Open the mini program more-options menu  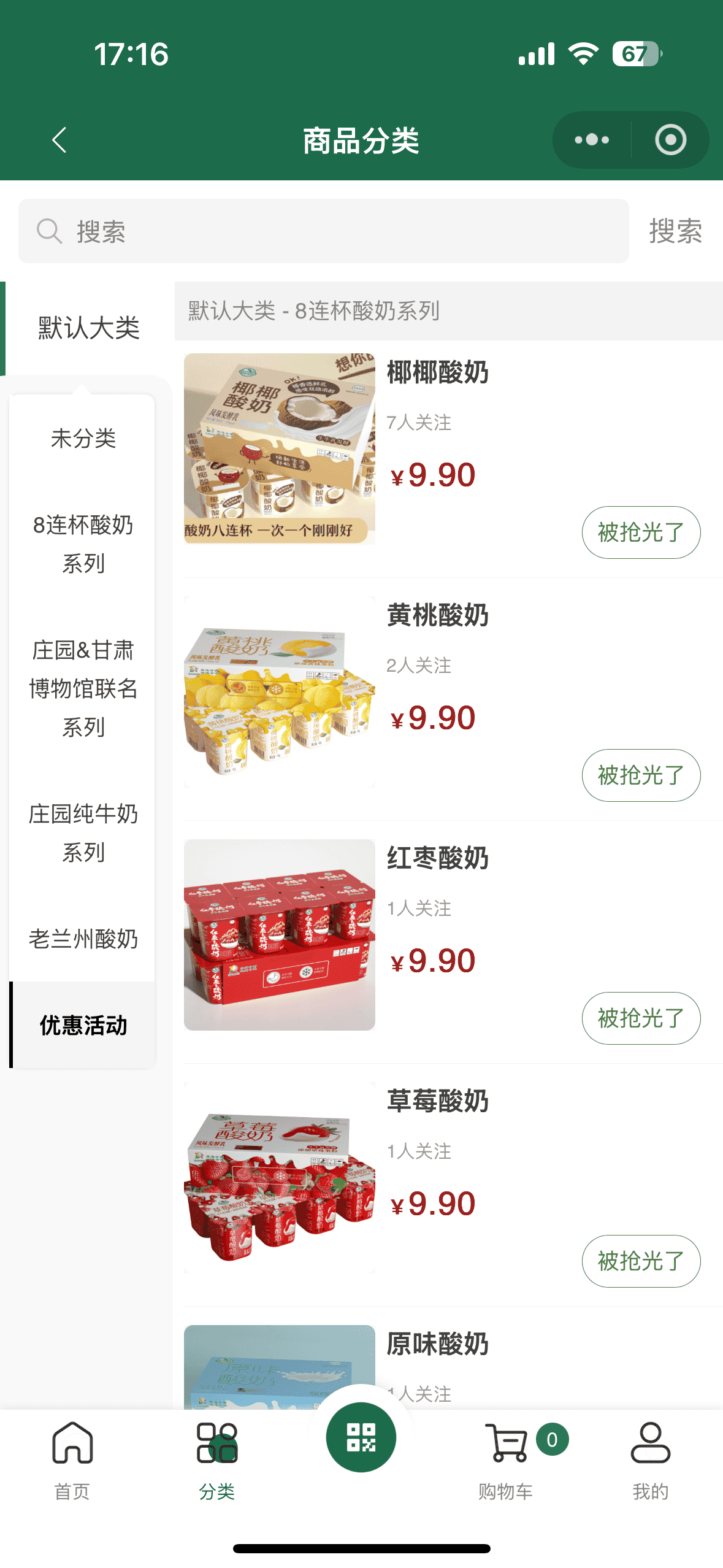pos(592,140)
